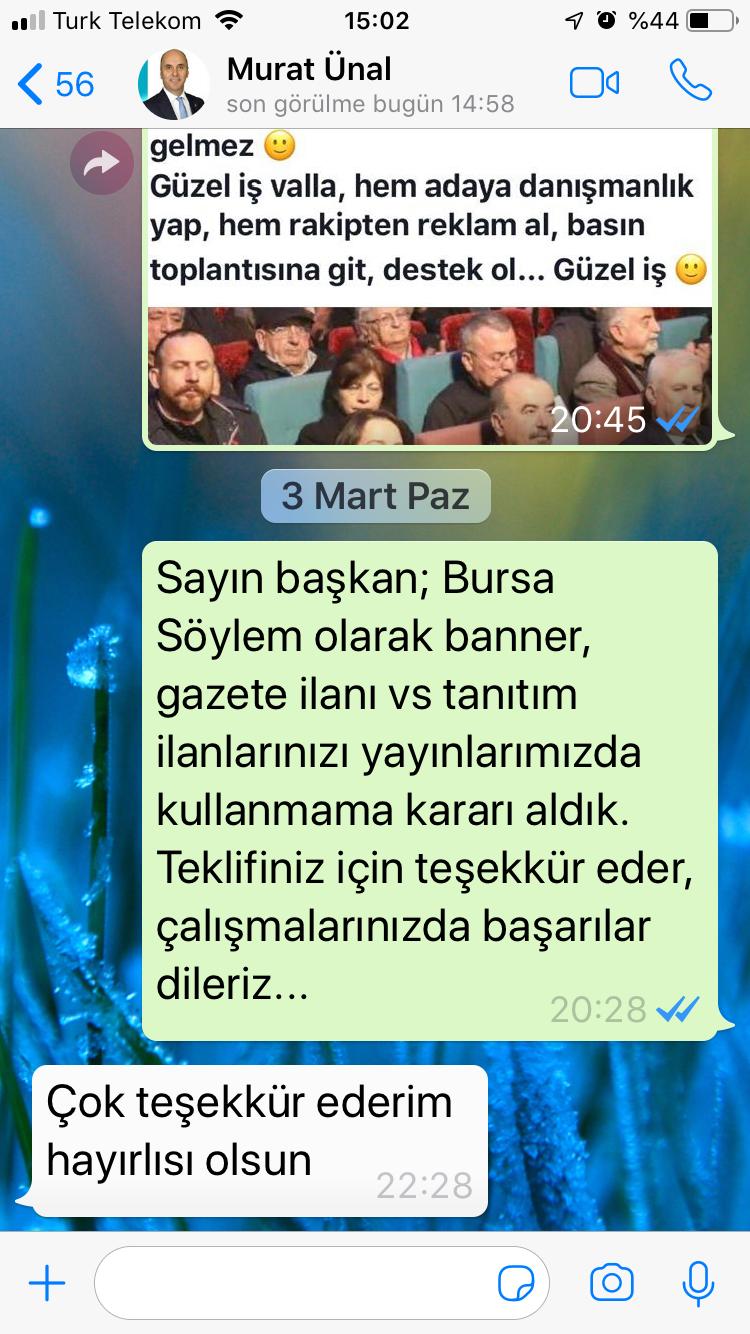Focus the message text field

[x=295, y=1283]
